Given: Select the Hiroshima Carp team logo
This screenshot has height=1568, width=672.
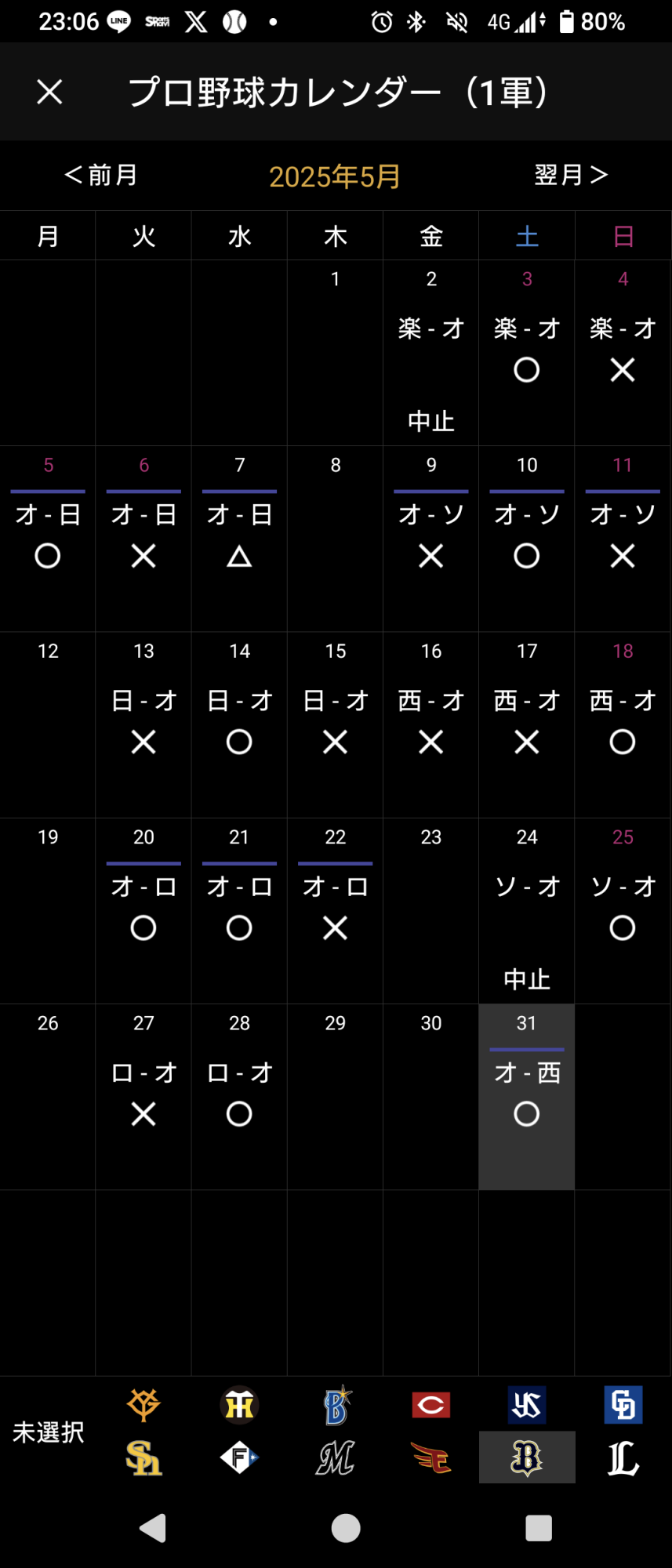Looking at the screenshot, I should 431,1405.
